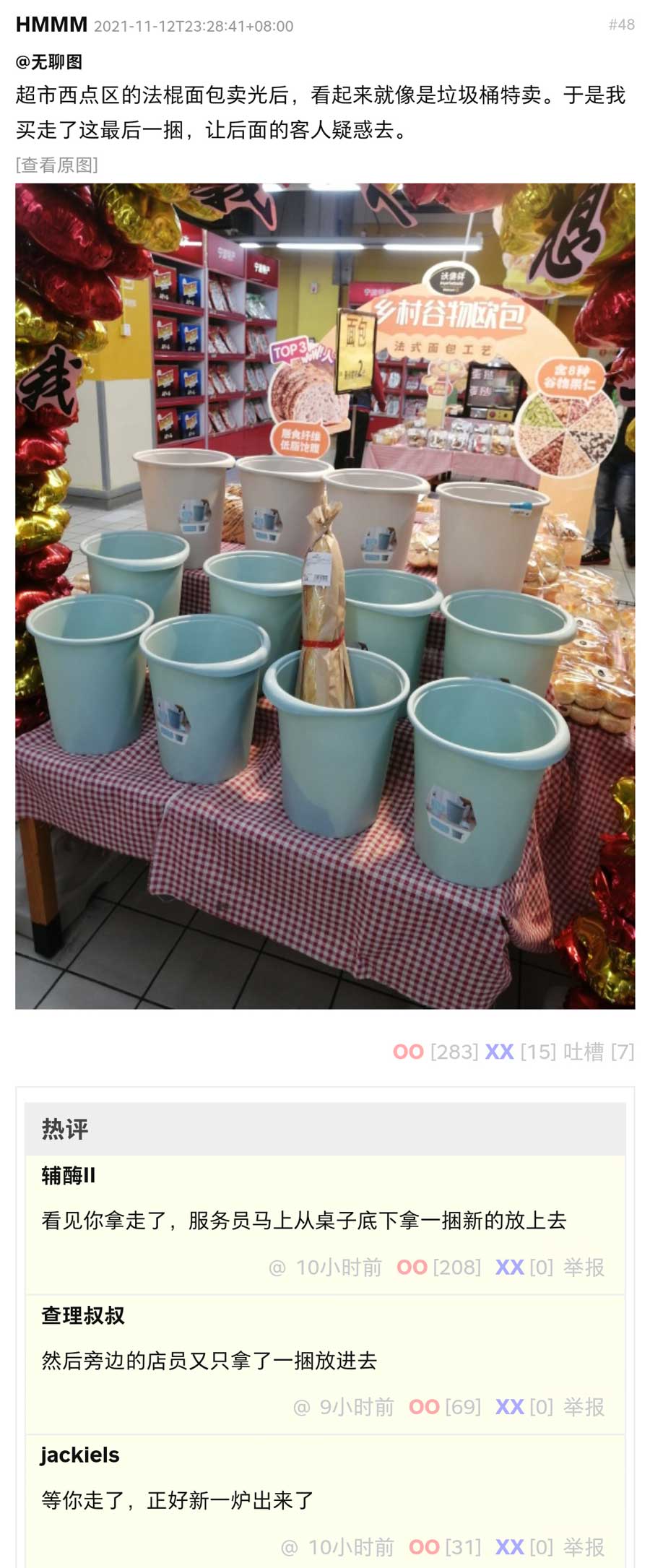Downvote 辅酶II's comment
This screenshot has height=1568, width=650.
[x=509, y=1268]
